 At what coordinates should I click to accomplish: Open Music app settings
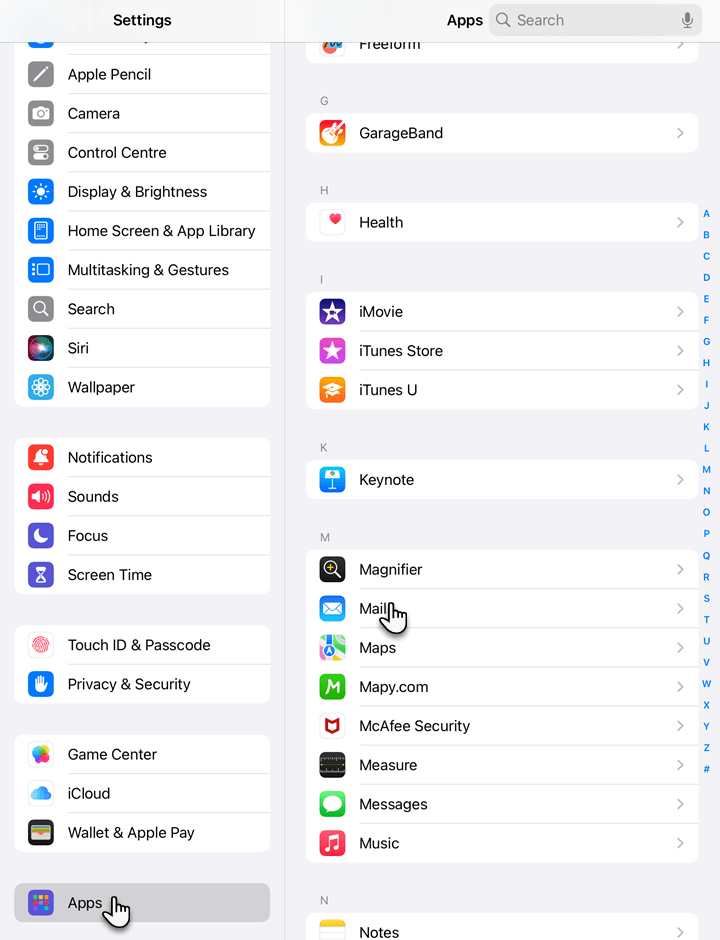(x=500, y=843)
